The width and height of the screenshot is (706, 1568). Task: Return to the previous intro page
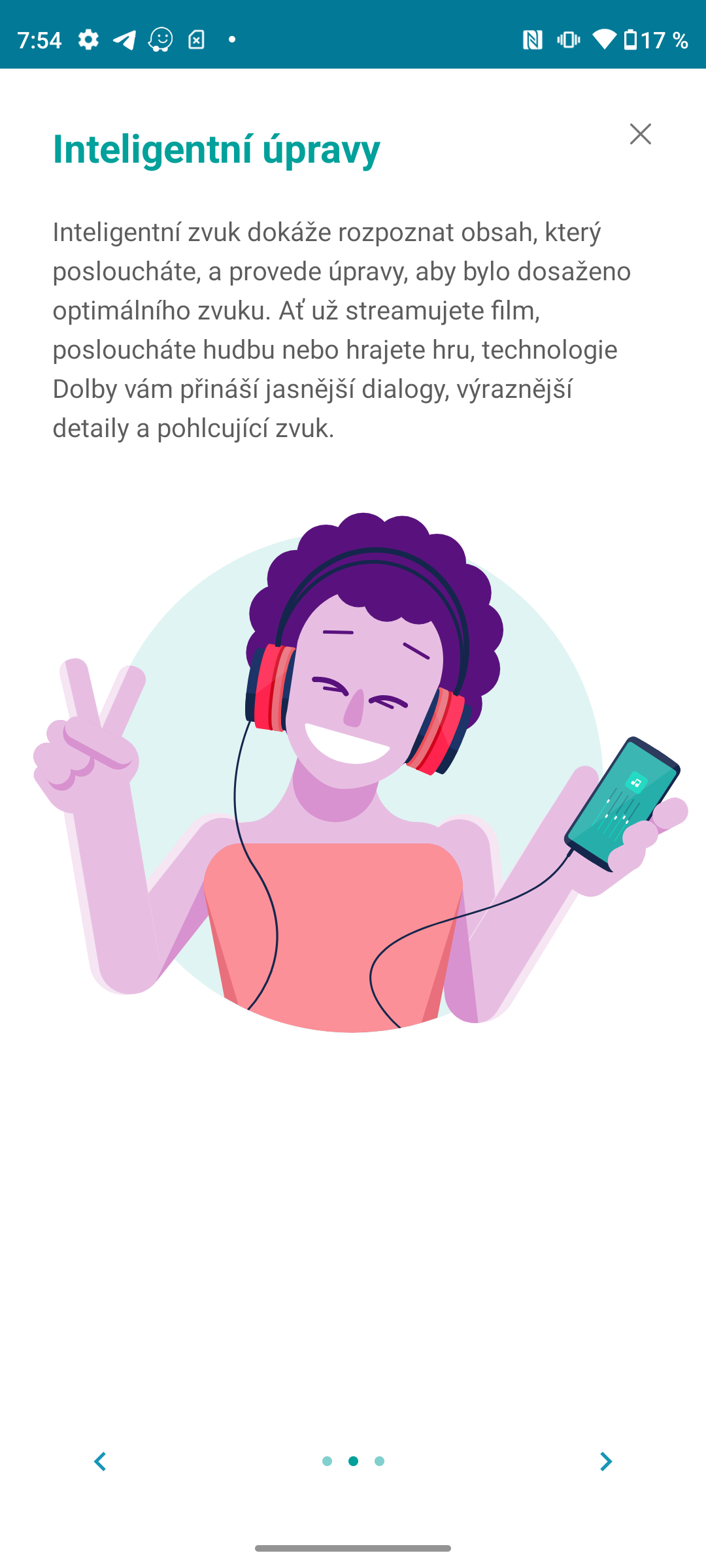(x=100, y=1462)
